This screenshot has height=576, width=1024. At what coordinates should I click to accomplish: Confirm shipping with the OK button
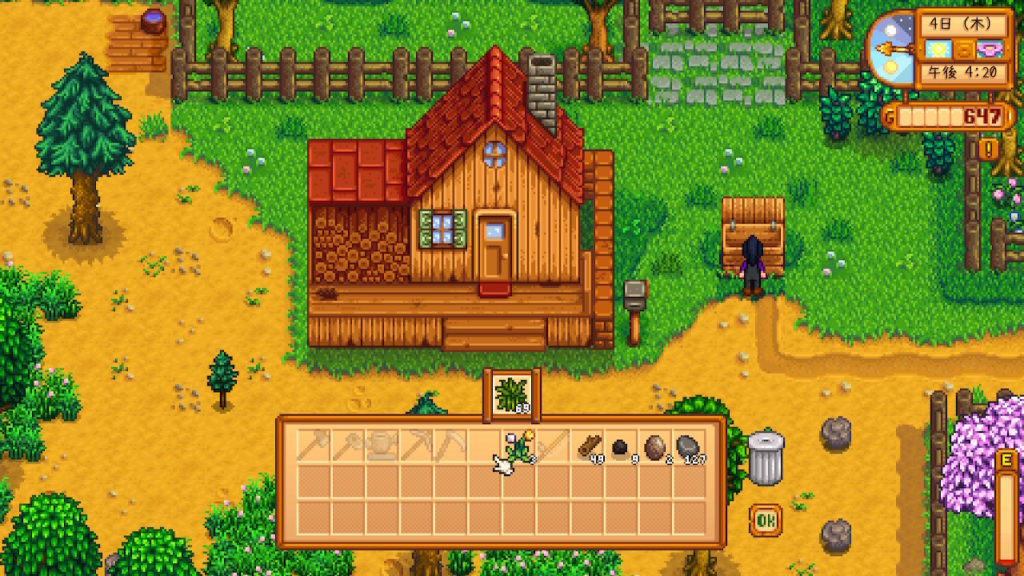pyautogui.click(x=765, y=521)
